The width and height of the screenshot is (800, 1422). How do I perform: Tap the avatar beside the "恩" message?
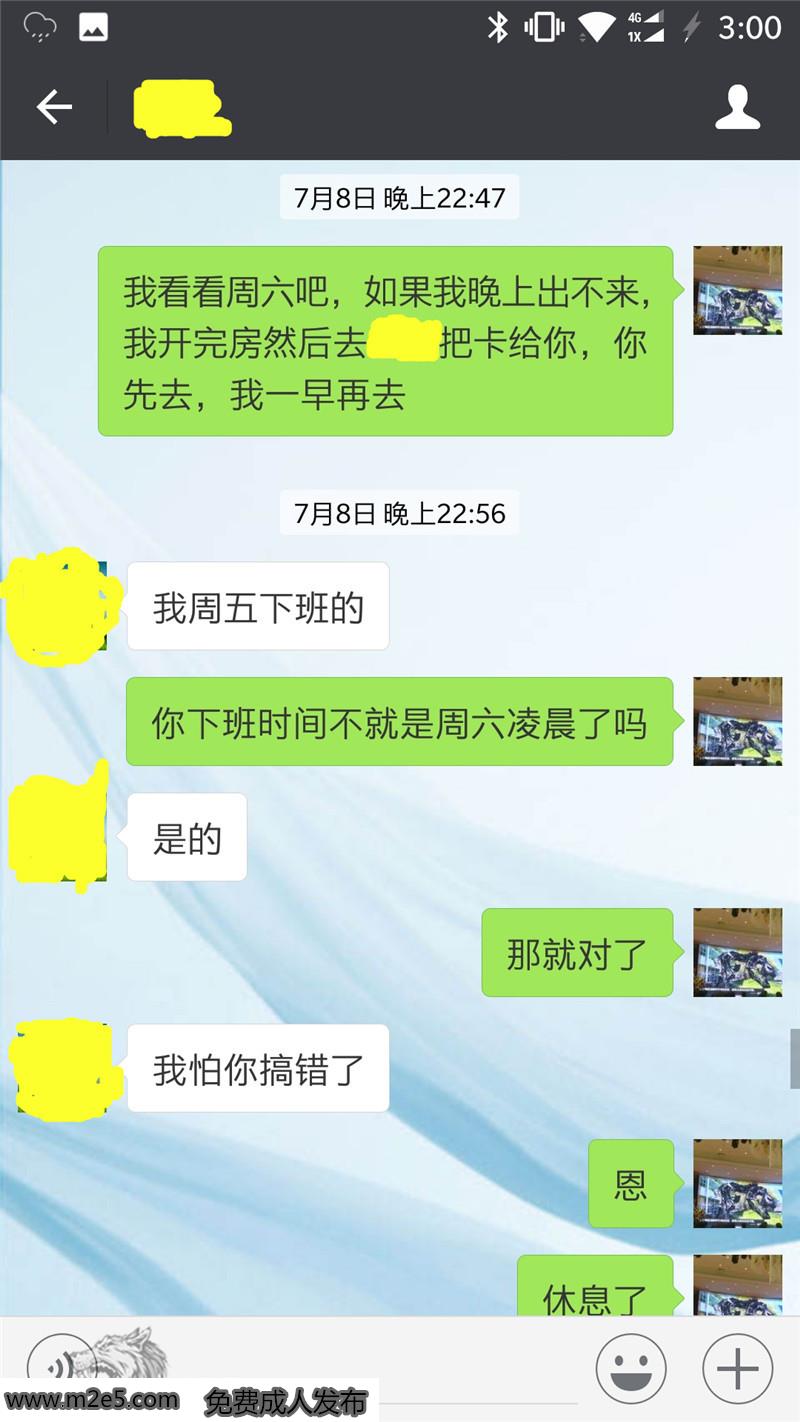[737, 1183]
